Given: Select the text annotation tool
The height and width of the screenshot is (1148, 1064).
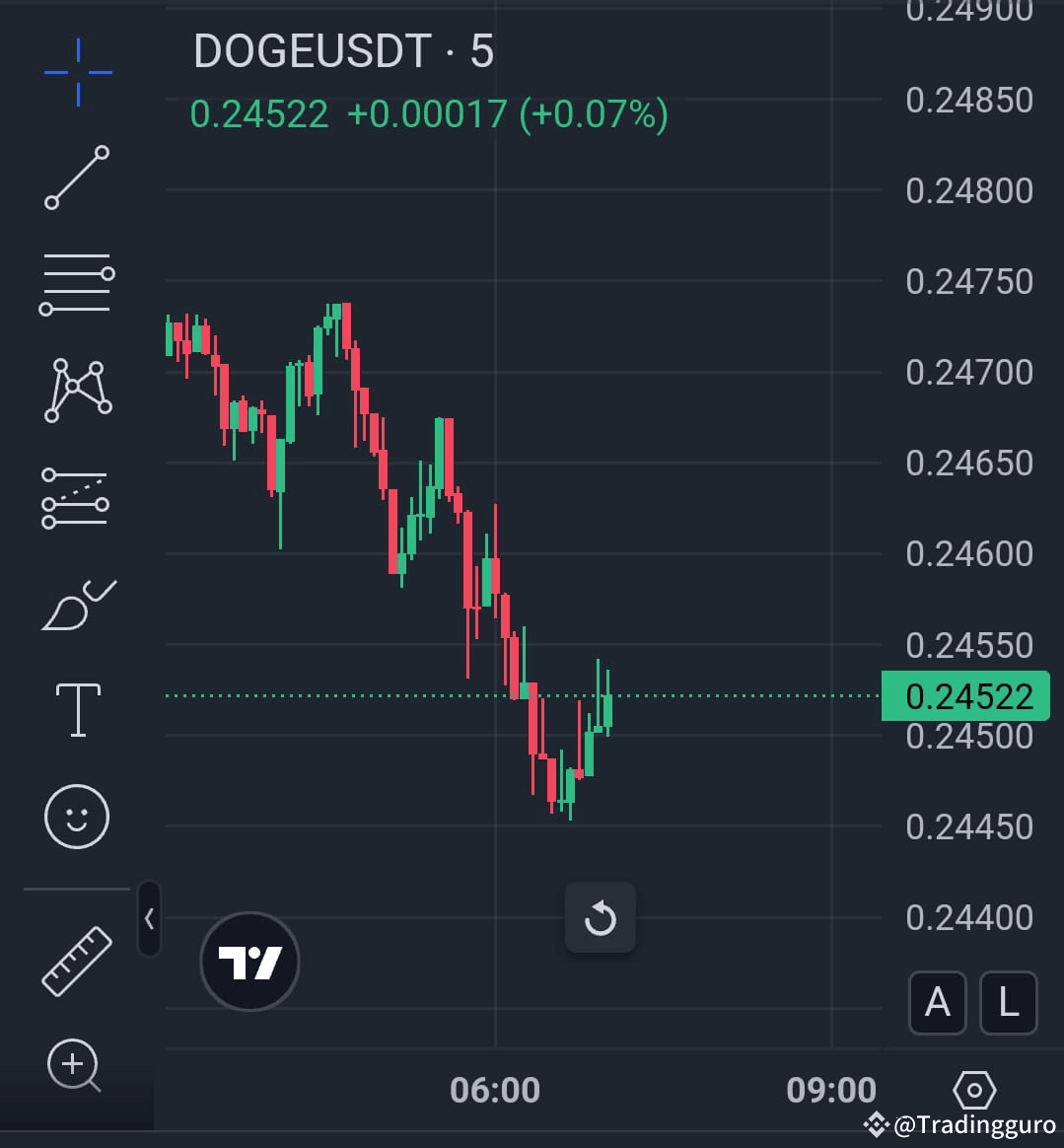Looking at the screenshot, I should coord(77,708).
